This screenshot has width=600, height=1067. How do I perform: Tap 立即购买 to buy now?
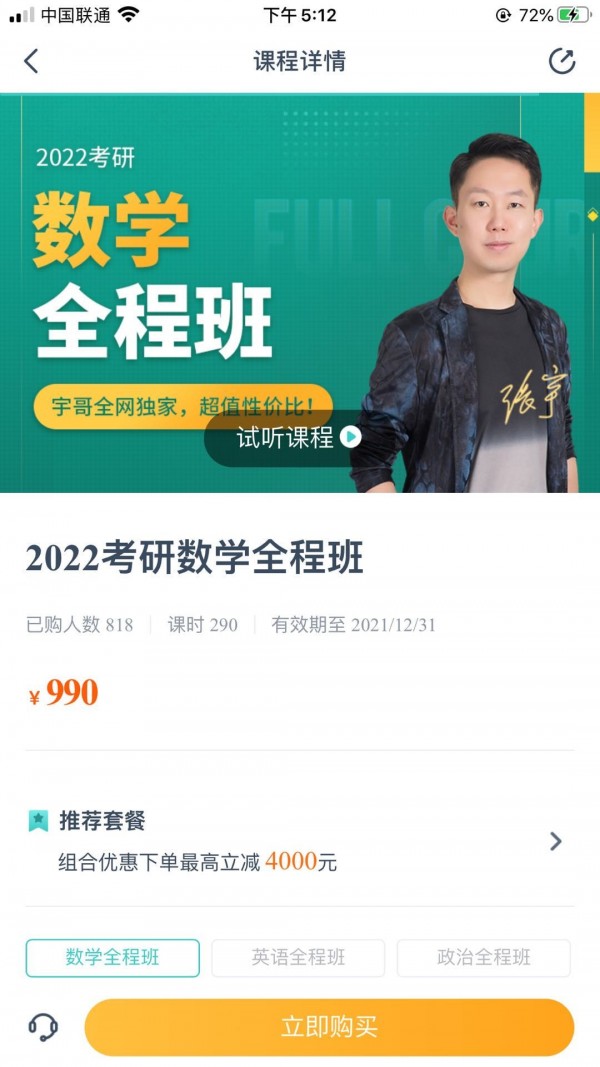tap(329, 1027)
